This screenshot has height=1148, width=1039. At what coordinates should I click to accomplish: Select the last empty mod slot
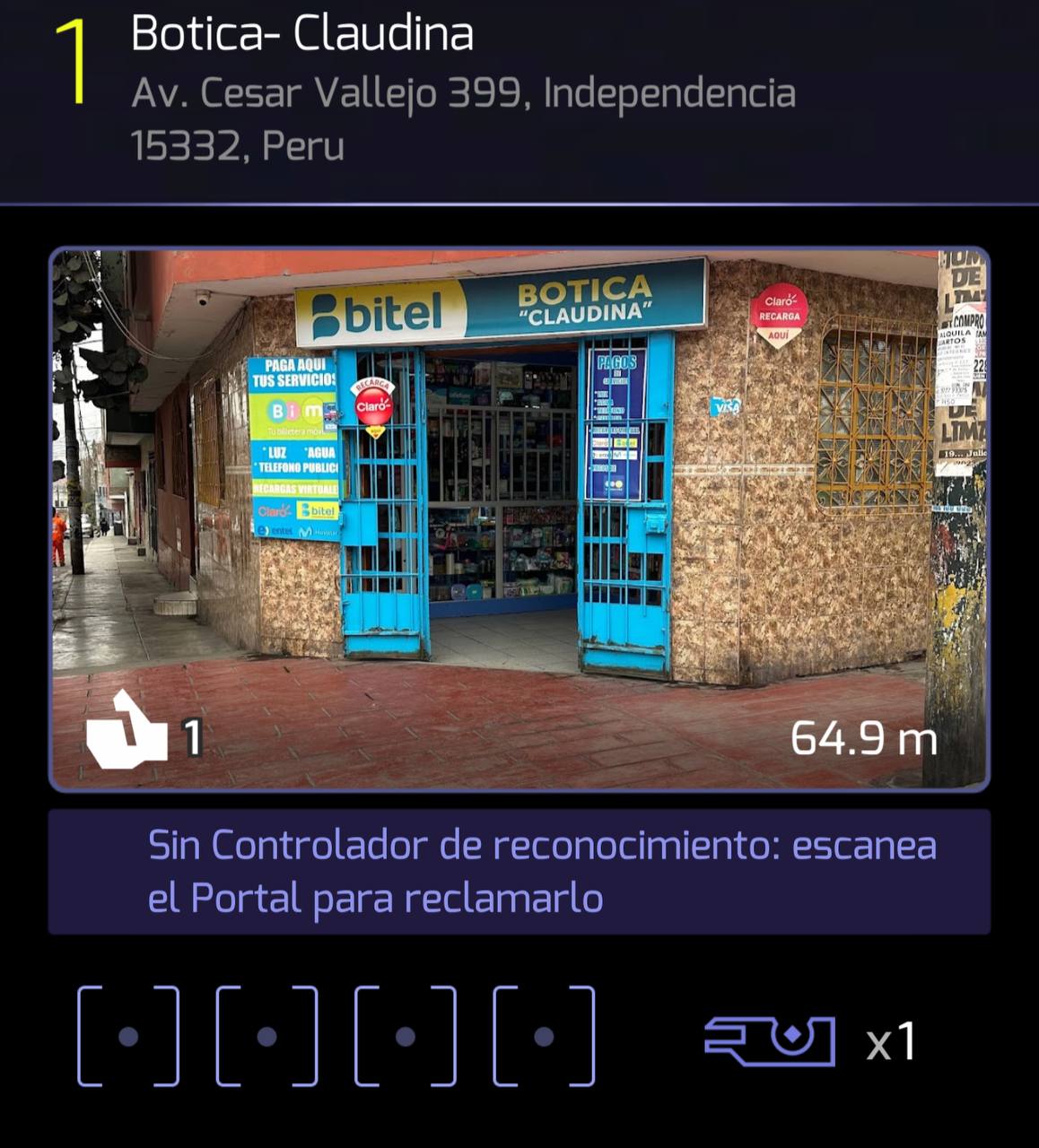[544, 1036]
